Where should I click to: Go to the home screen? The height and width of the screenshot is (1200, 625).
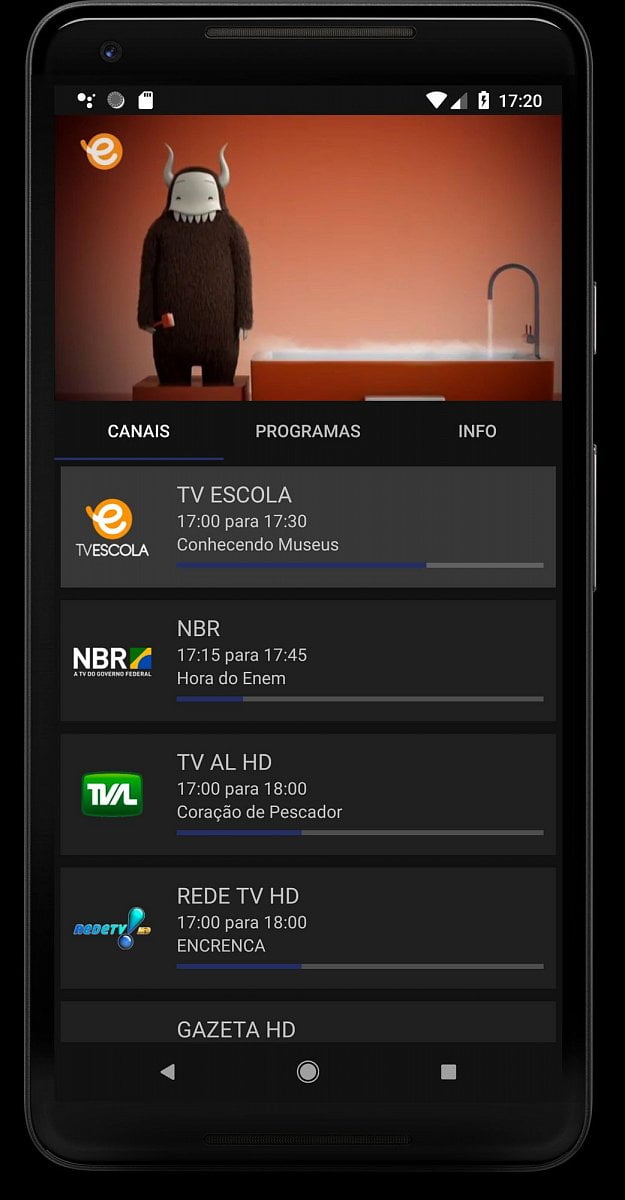pyautogui.click(x=308, y=1072)
